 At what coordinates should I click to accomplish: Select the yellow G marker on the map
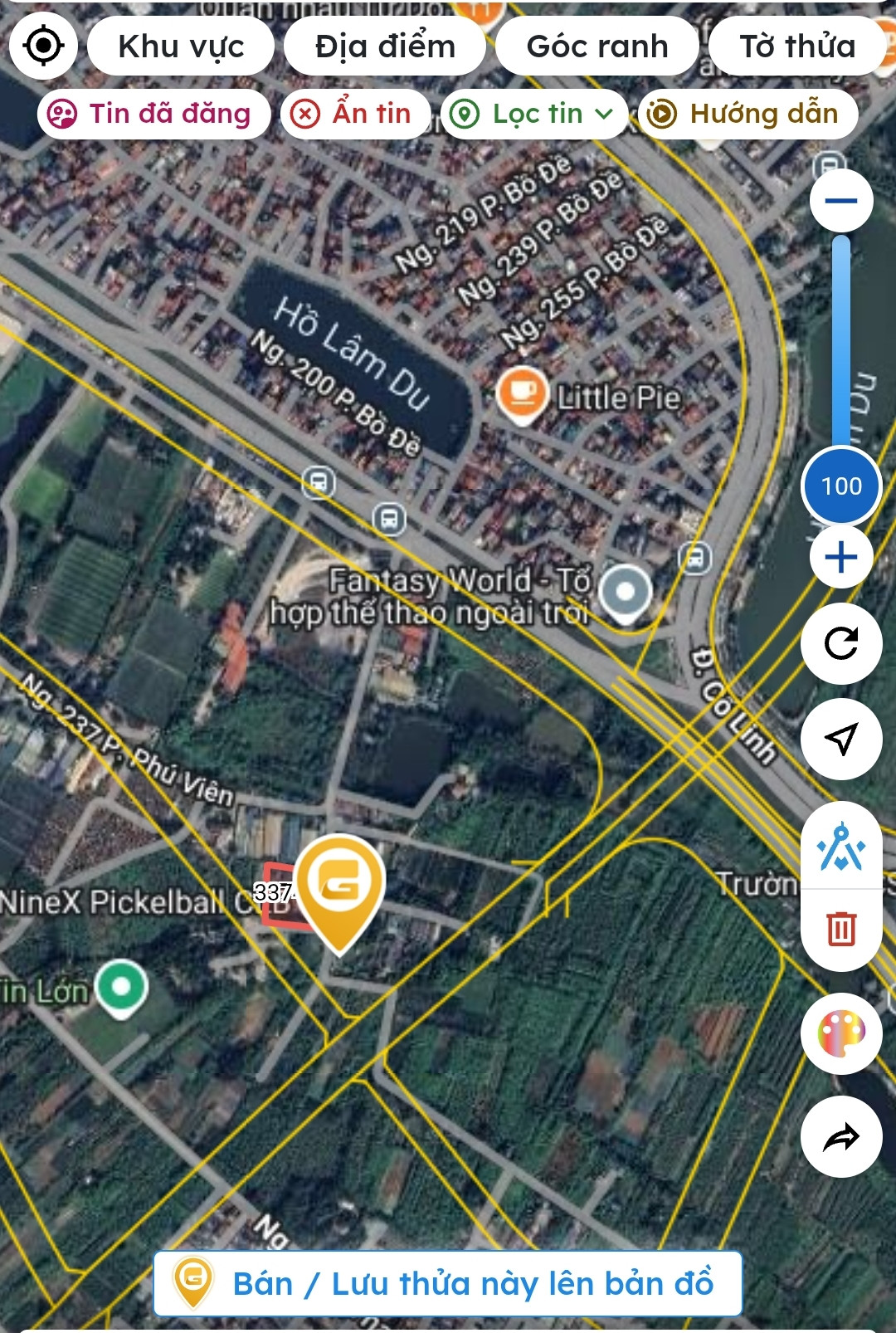[340, 886]
